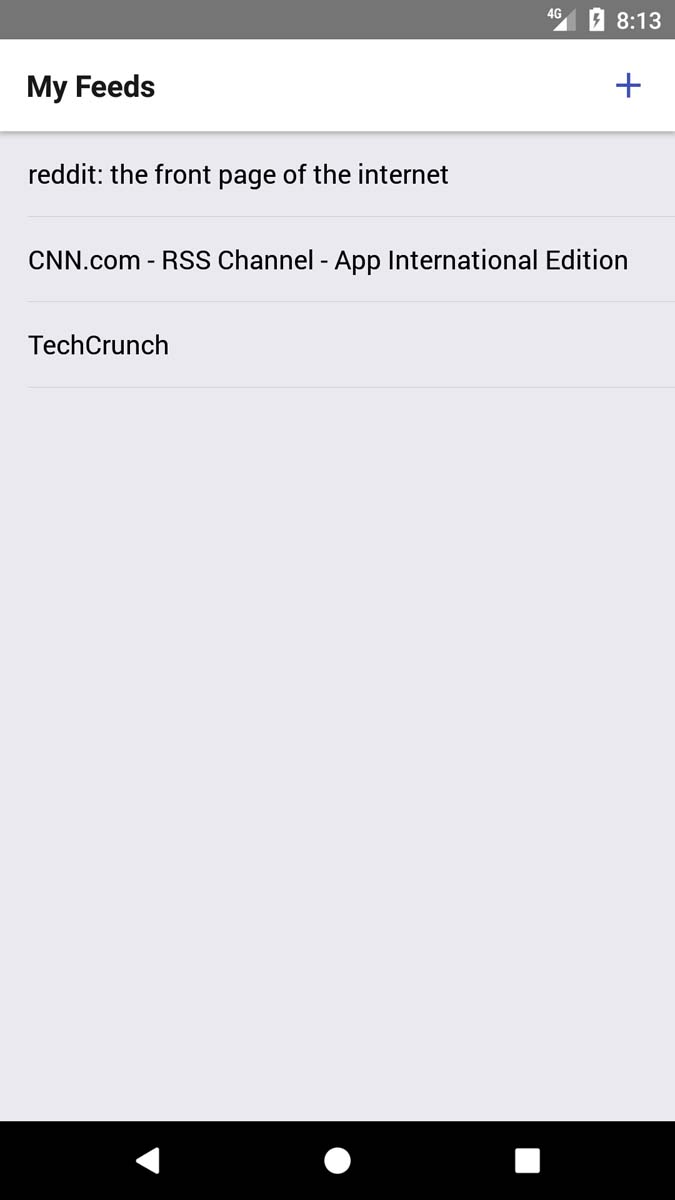Go back with the system back button
The height and width of the screenshot is (1200, 675).
click(x=148, y=1160)
